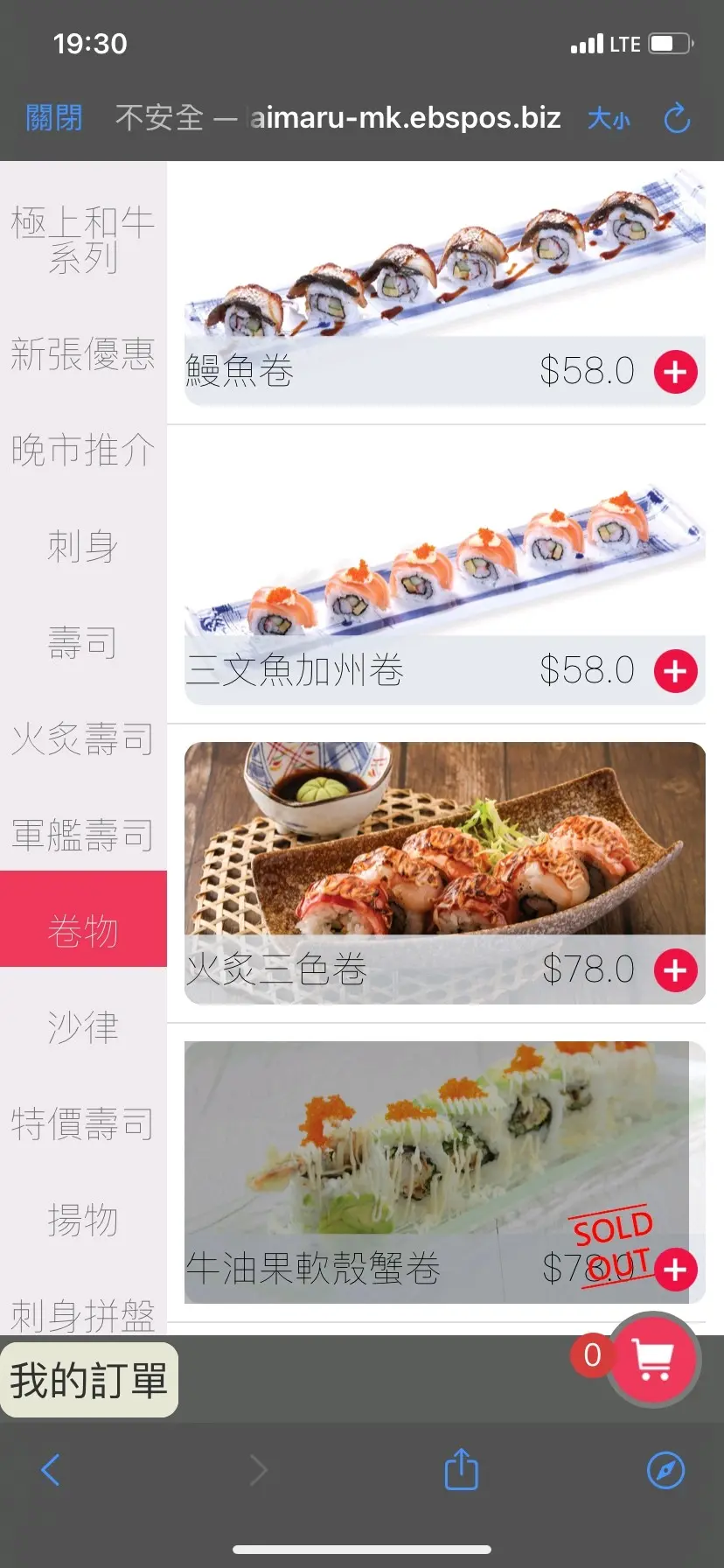Select the 火炙壽司 category
Screen dimensions: 724x1568
coord(83,738)
